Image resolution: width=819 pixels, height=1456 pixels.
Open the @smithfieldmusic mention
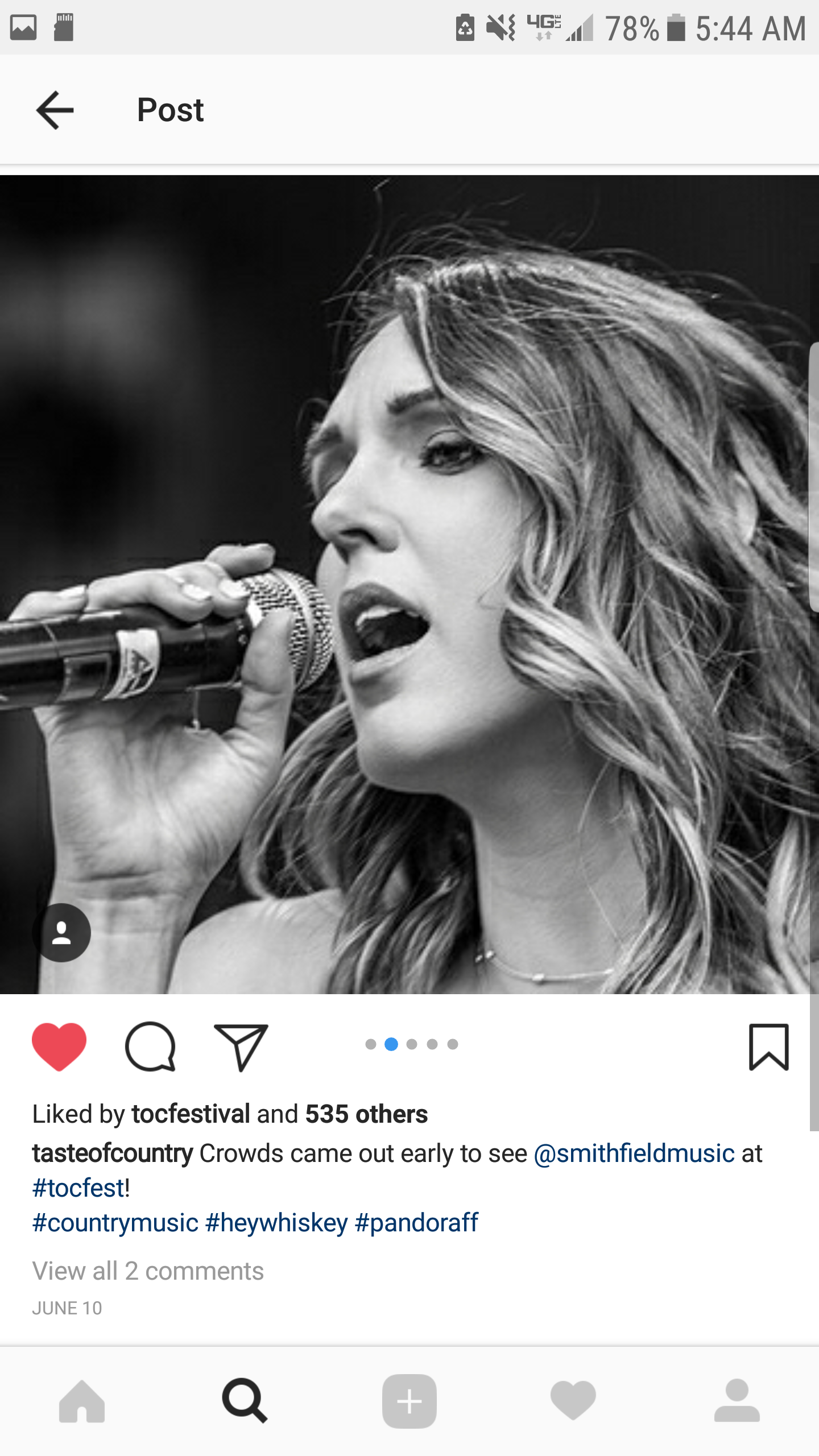634,1153
